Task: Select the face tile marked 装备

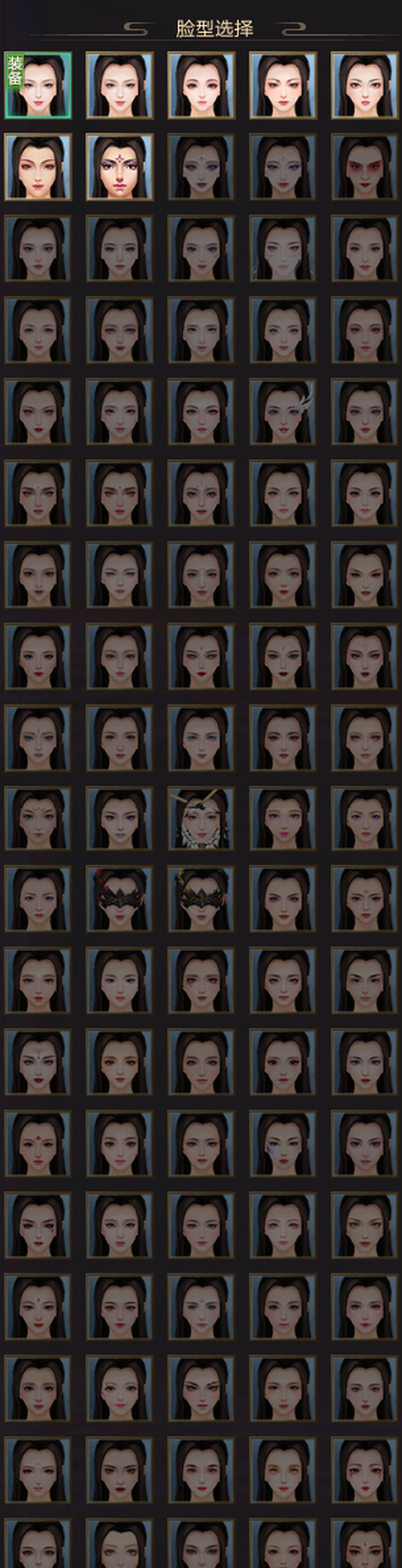Action: tap(38, 85)
